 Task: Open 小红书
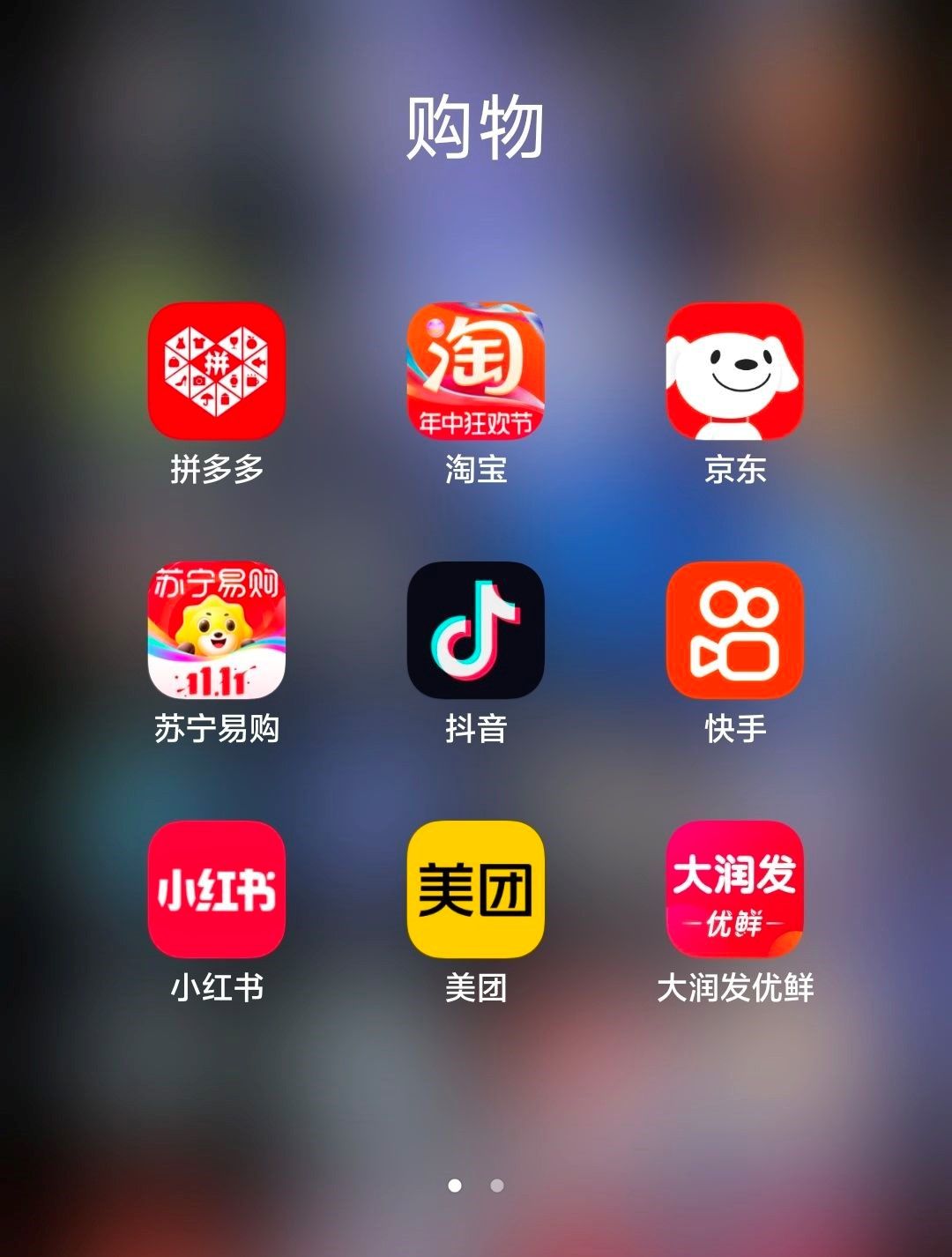pyautogui.click(x=216, y=889)
